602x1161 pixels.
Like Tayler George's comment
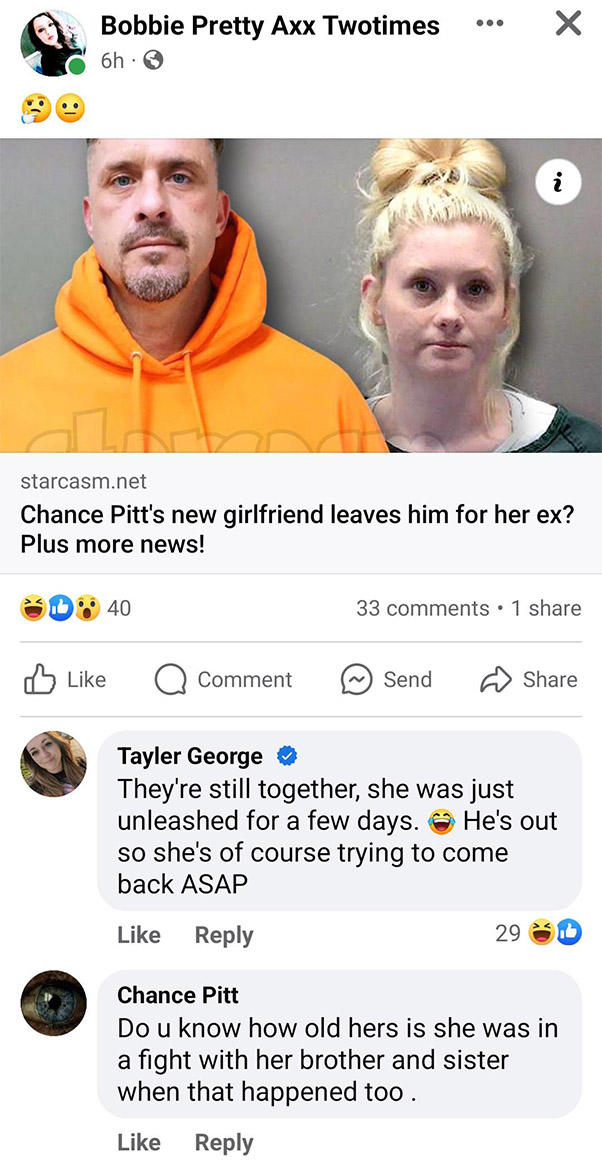point(138,935)
